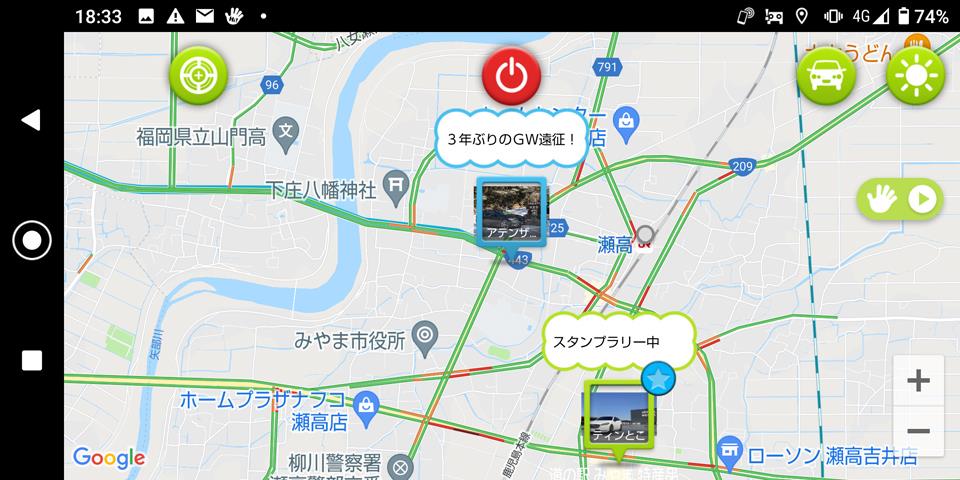
Task: Select the ローソン 瀬高吉井店 map pin
Action: pyautogui.click(x=731, y=453)
